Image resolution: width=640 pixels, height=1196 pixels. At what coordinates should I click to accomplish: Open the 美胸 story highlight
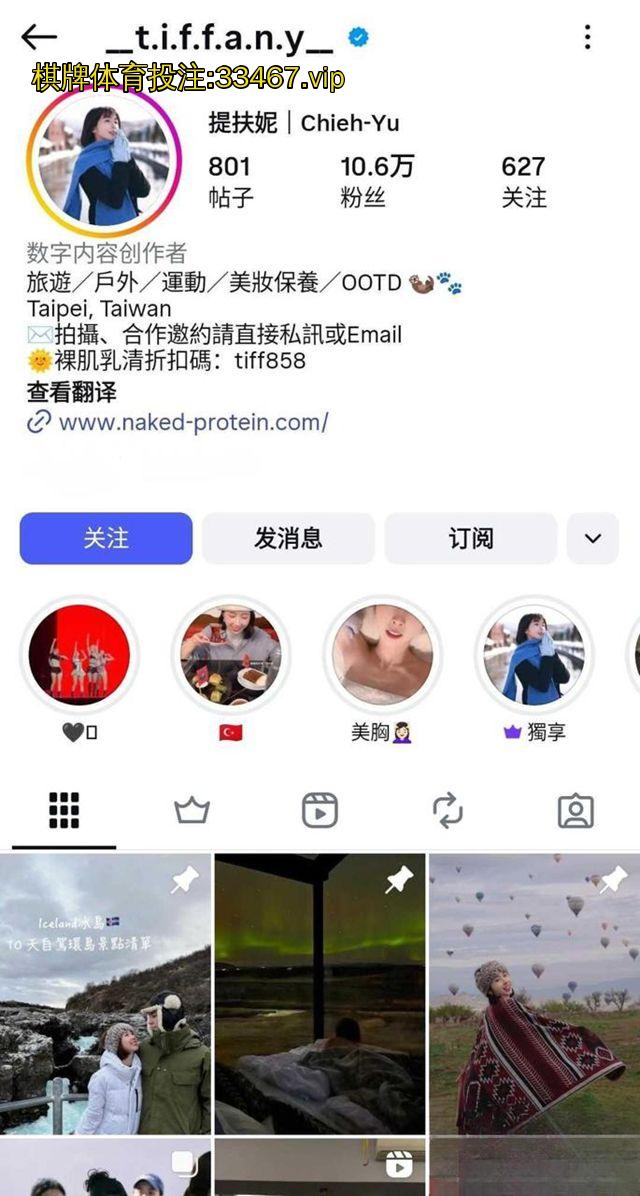pos(382,655)
